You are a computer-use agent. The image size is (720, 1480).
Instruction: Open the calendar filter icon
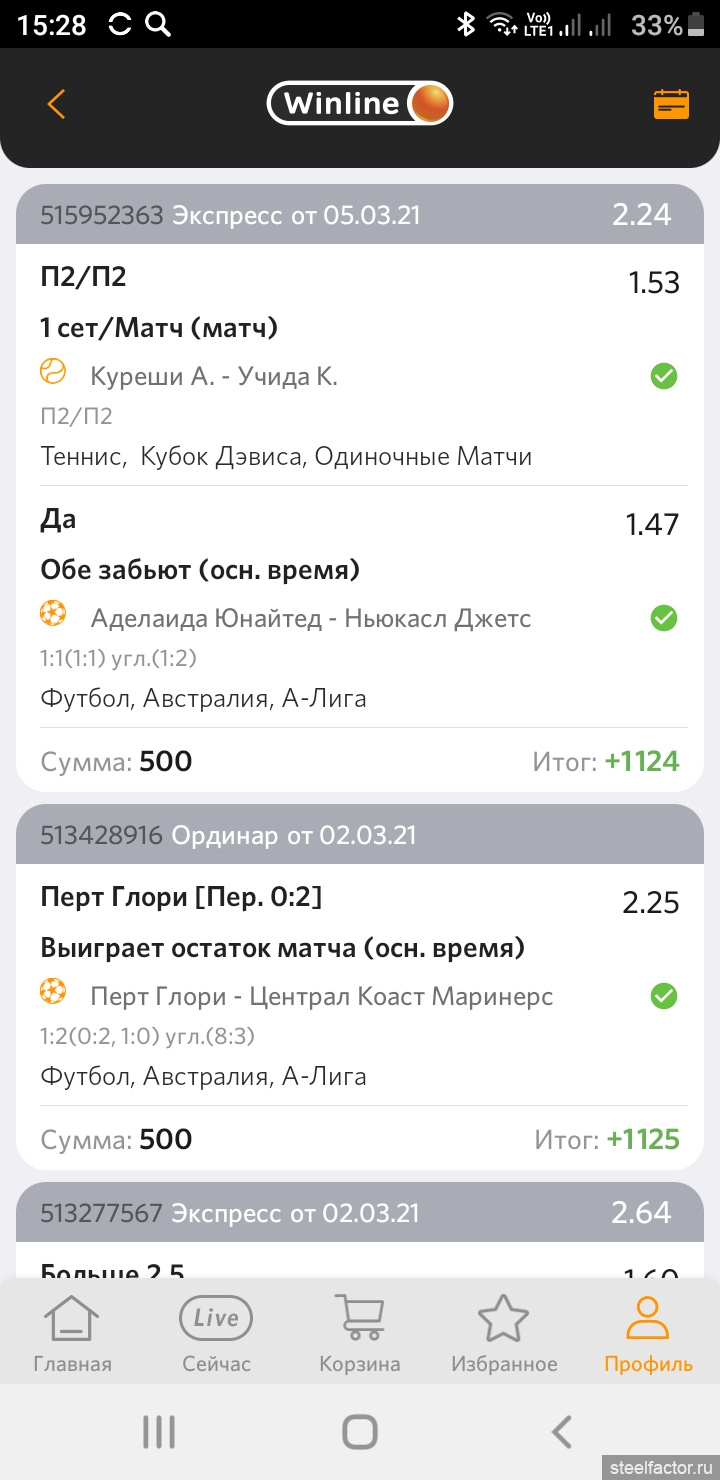[671, 104]
